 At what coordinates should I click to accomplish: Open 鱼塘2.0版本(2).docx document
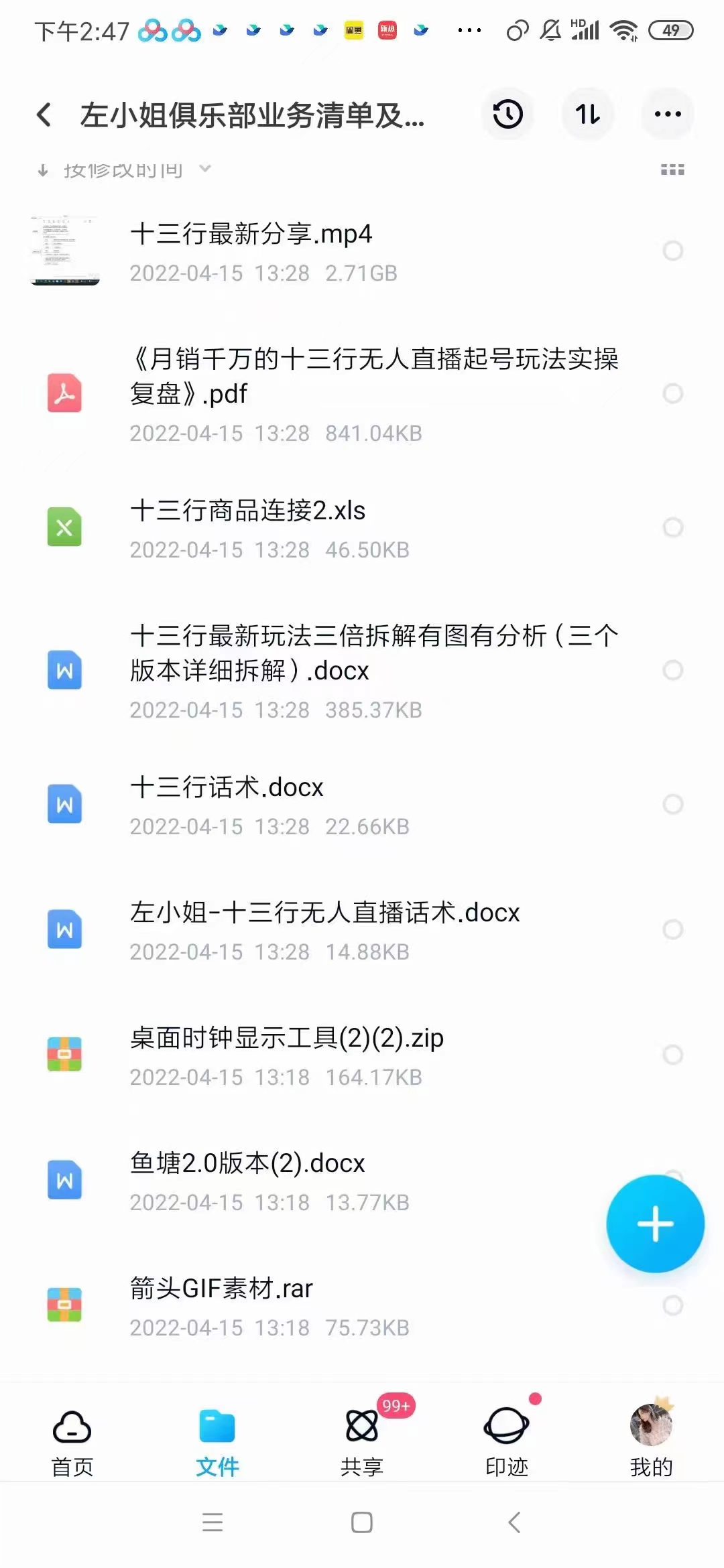[247, 1164]
